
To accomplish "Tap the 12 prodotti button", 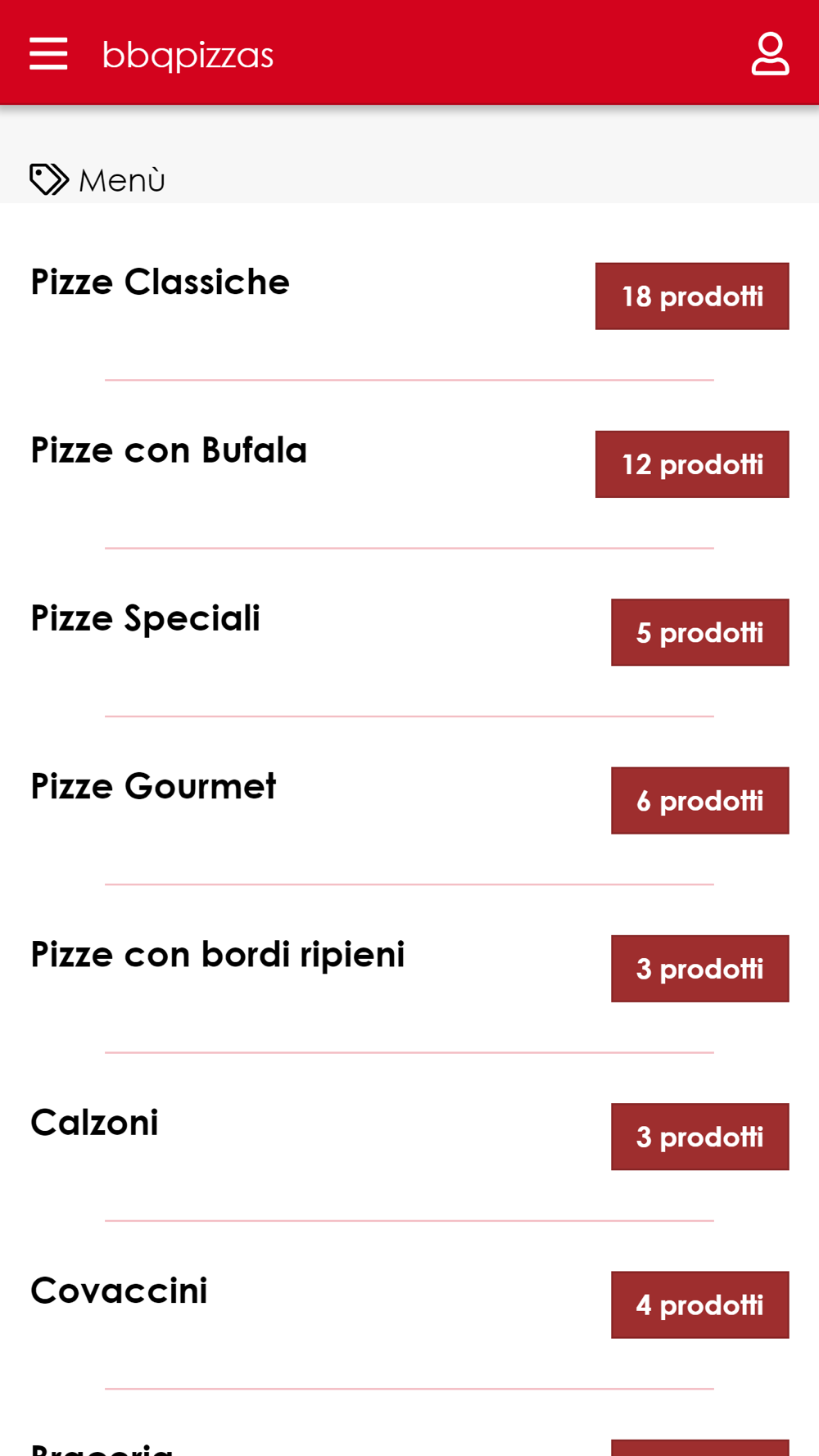I will pos(692,464).
